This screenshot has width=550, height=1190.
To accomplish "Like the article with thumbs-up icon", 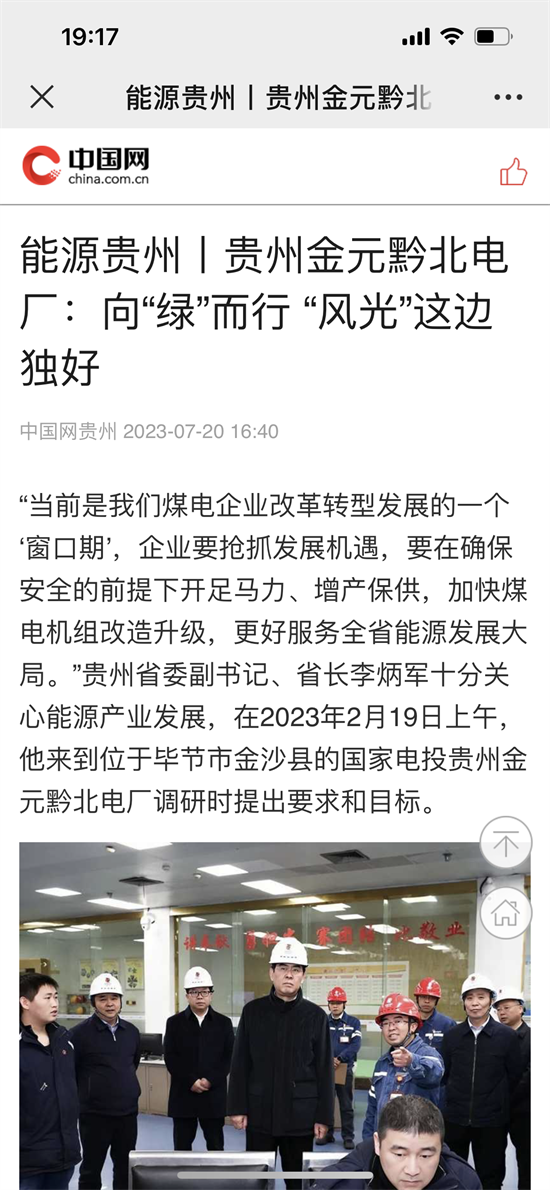I will pyautogui.click(x=514, y=172).
